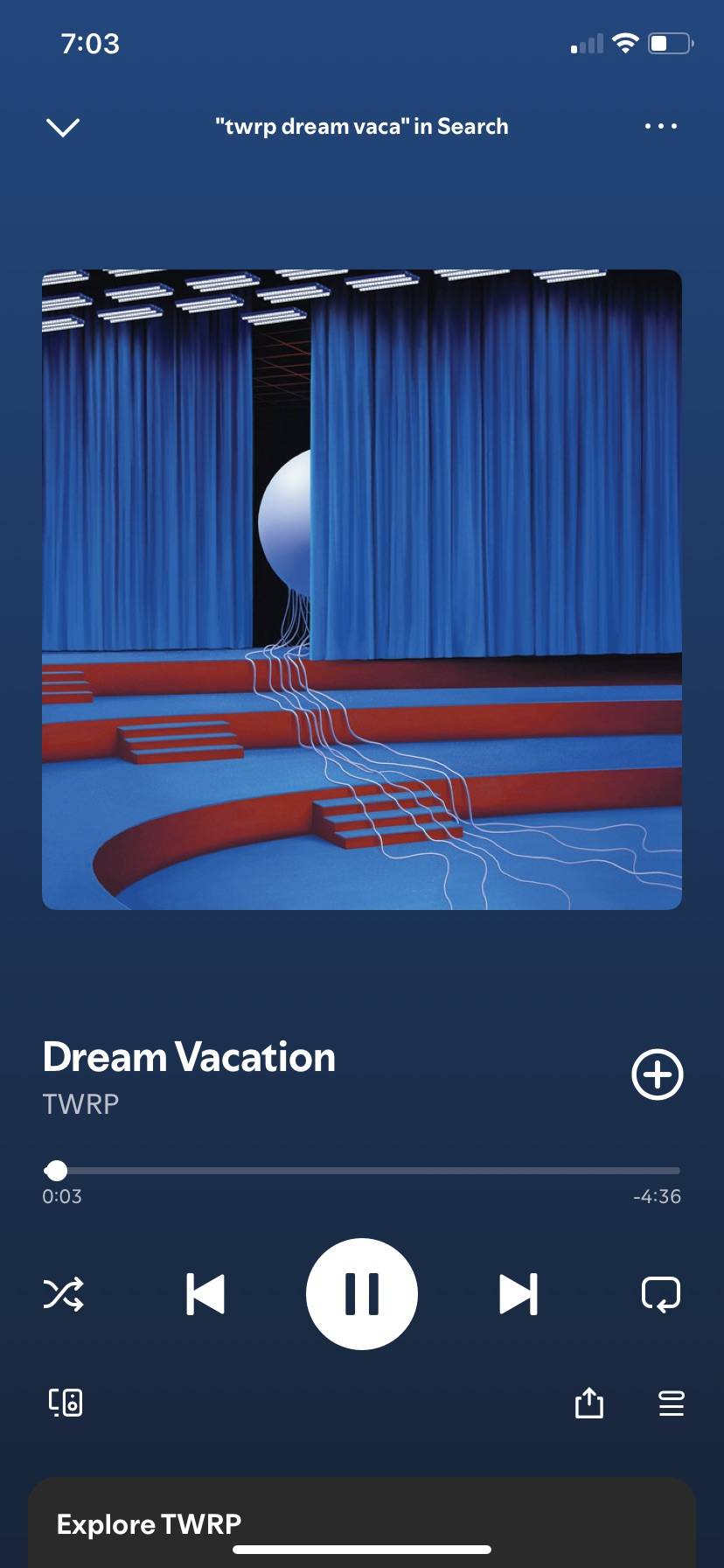This screenshot has height=1568, width=724.
Task: Toggle shuffle mode
Action: pos(64,1294)
